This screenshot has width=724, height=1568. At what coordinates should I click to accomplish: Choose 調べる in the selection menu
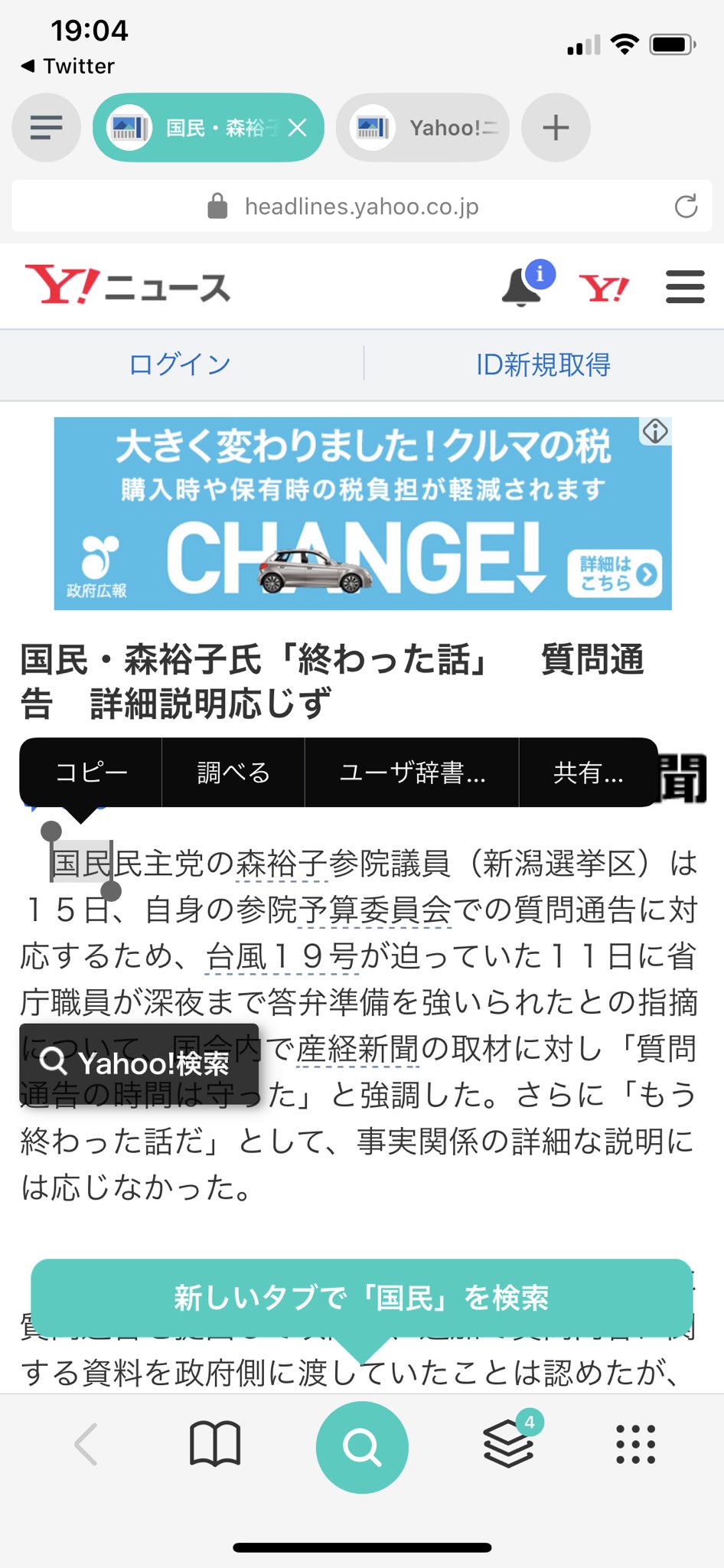pyautogui.click(x=233, y=772)
